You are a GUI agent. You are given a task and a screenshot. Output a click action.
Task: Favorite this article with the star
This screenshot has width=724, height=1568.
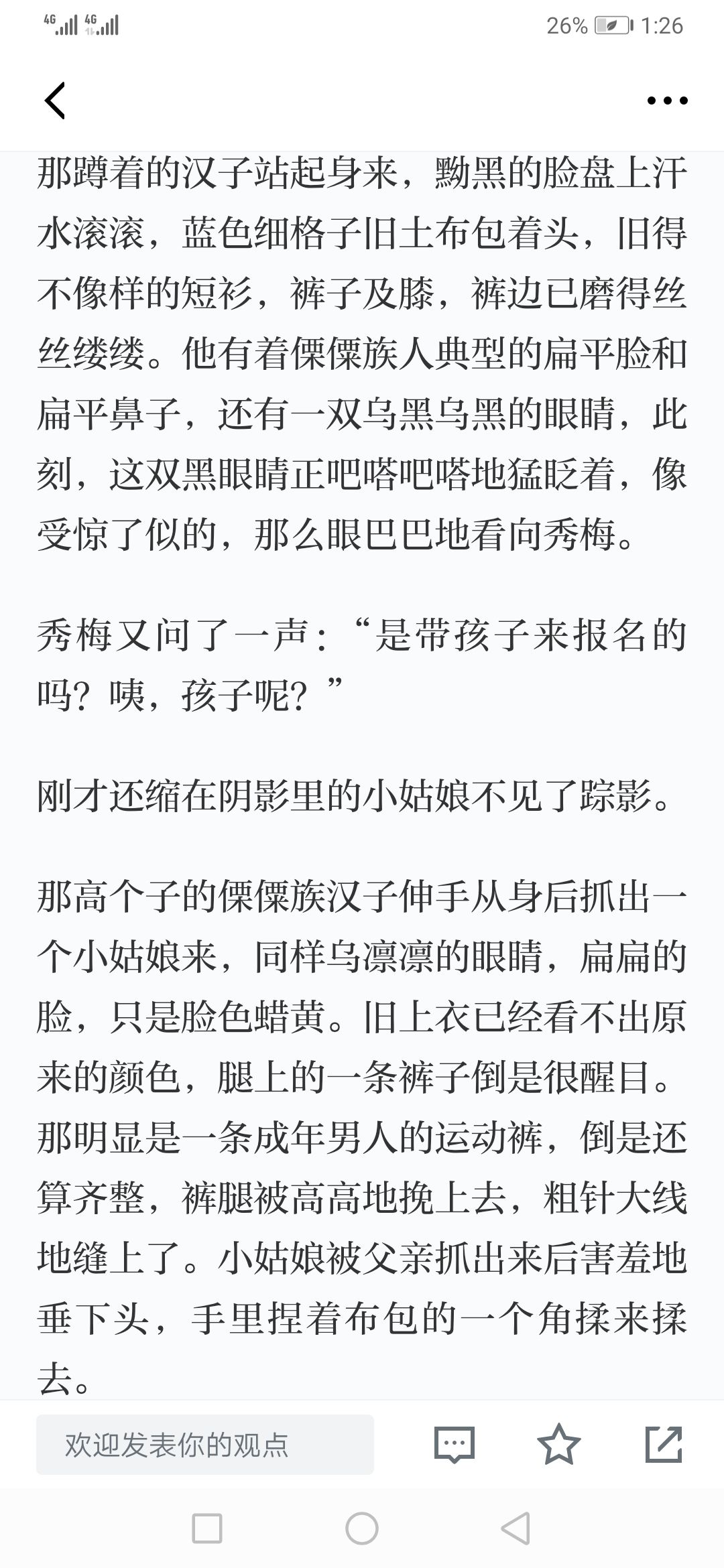pyautogui.click(x=559, y=1444)
